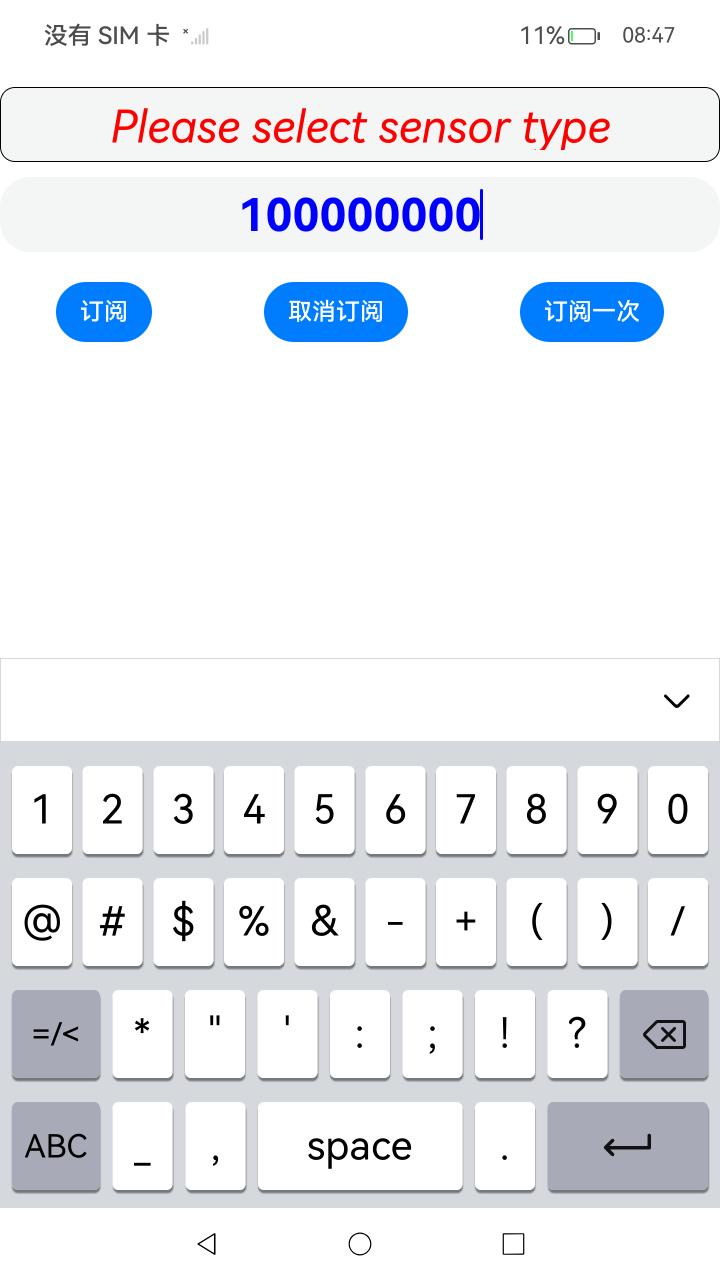Collapse the keyboard with the down chevron
The image size is (720, 1280).
pyautogui.click(x=677, y=701)
